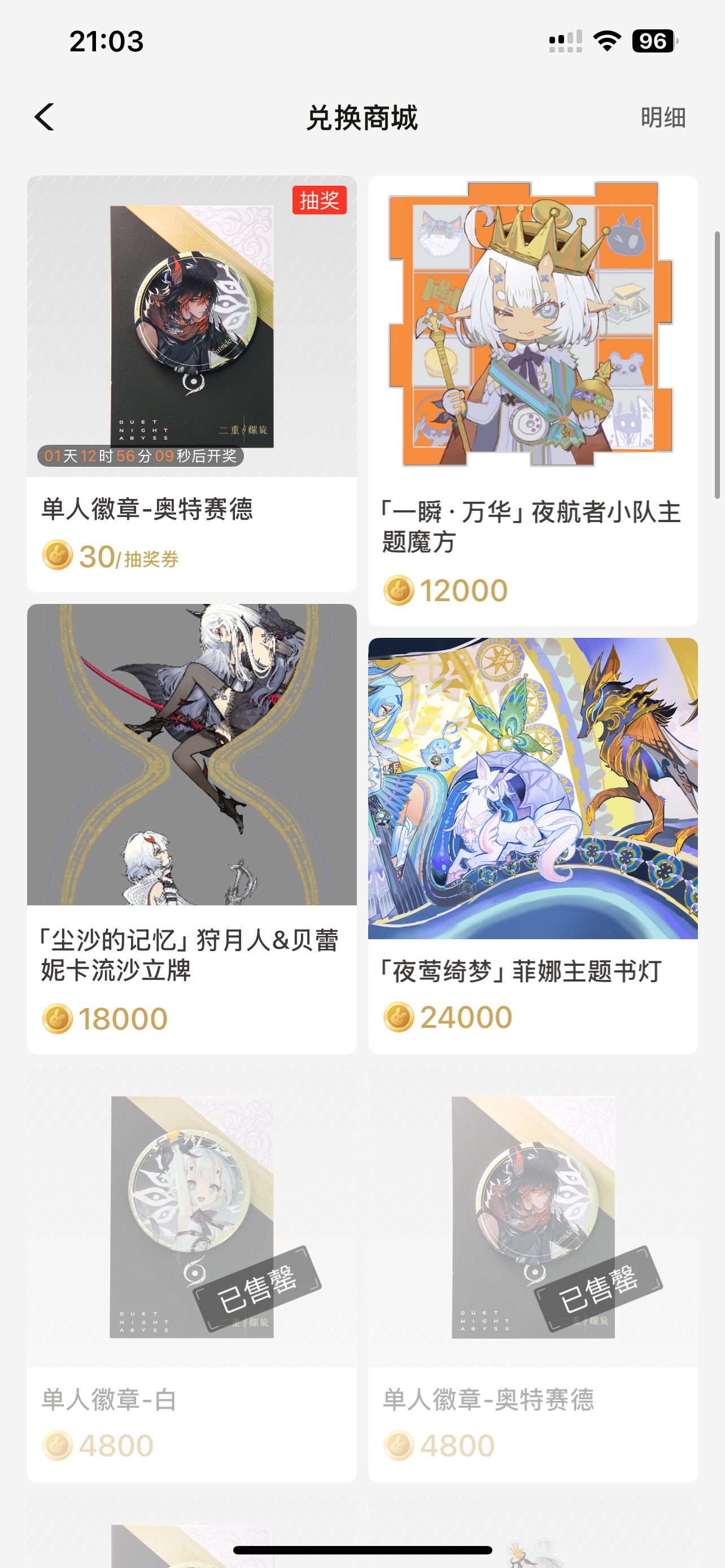This screenshot has width=725, height=1568.
Task: Open the sold-out 4800 单人徽章-奥特赛德 item
Action: [532, 1273]
